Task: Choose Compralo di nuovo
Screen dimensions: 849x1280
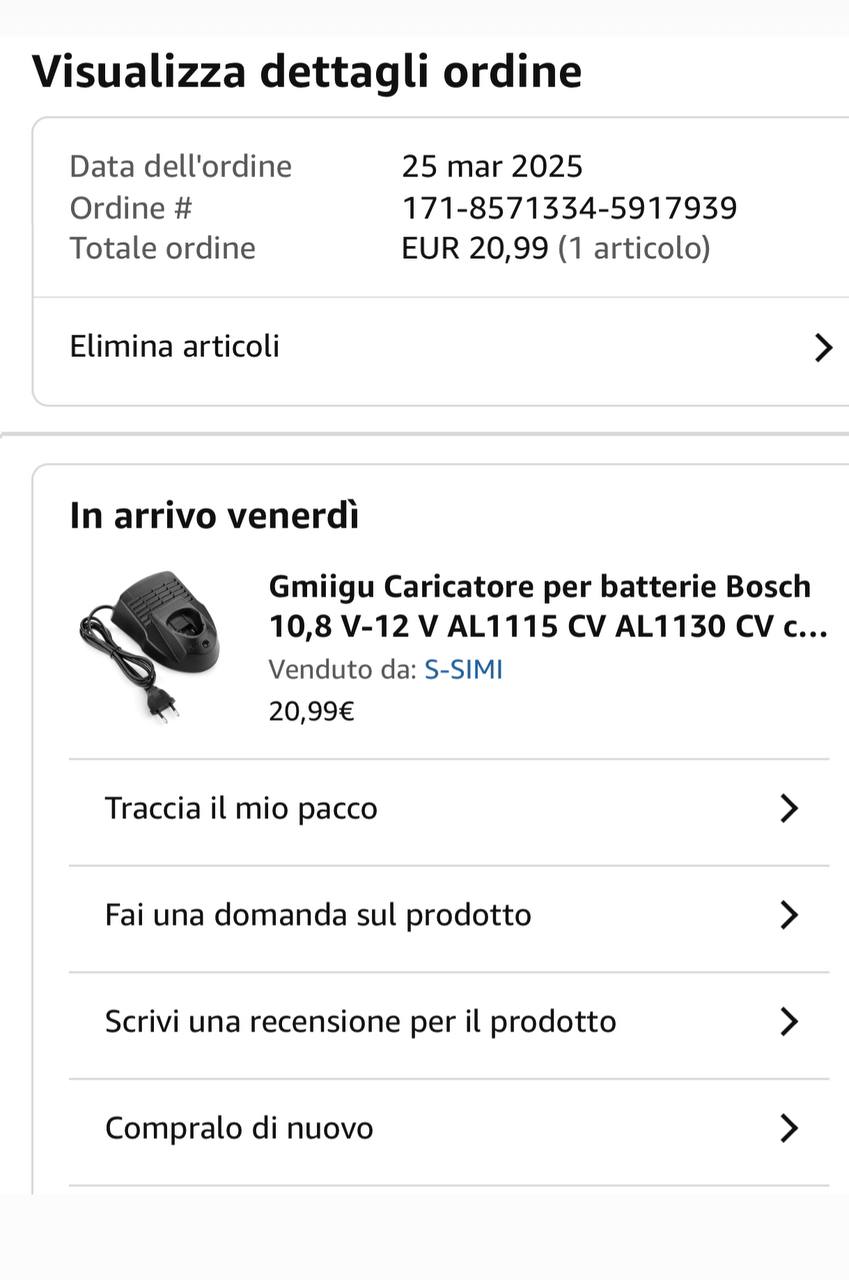Action: [448, 1129]
